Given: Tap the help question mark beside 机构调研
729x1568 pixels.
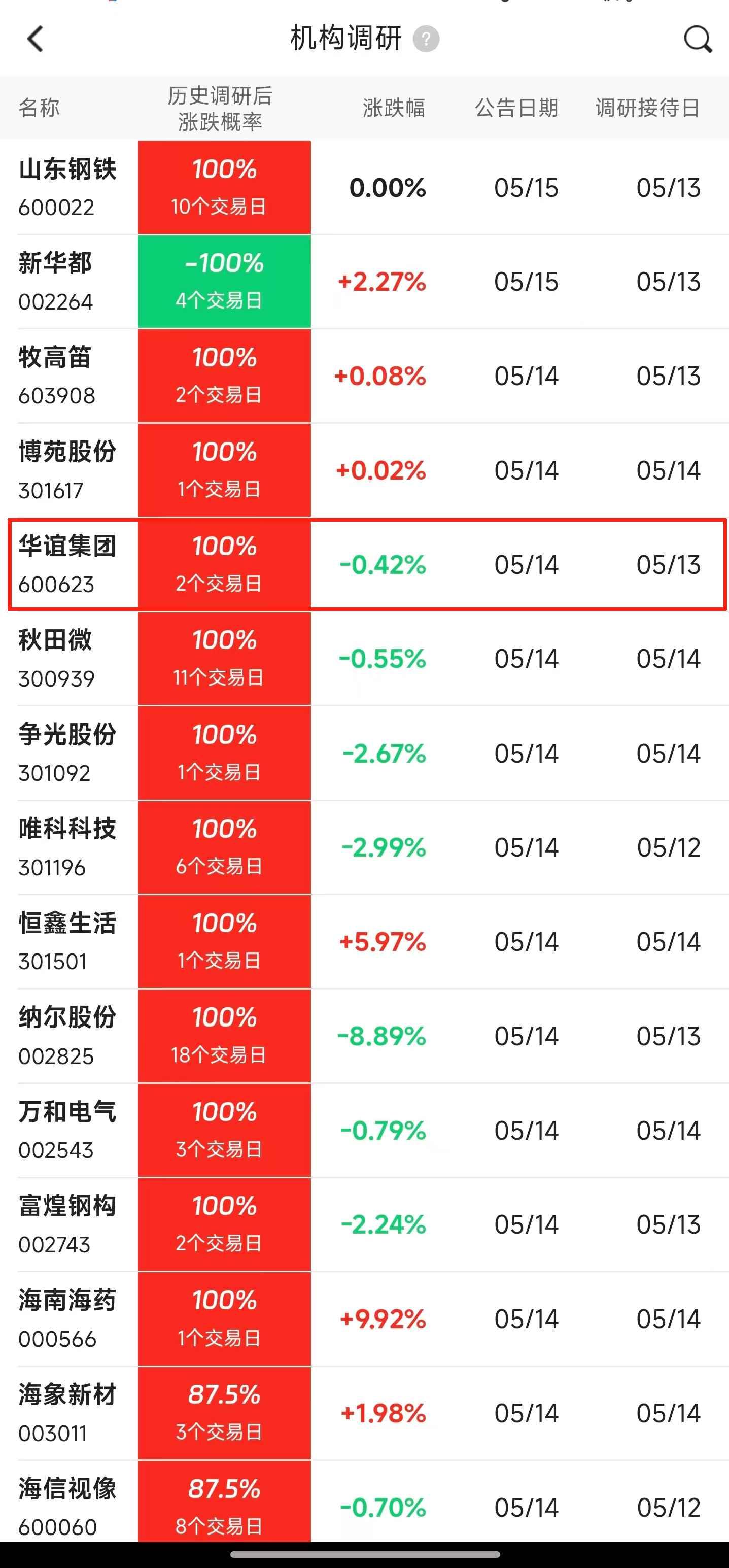Looking at the screenshot, I should 426,39.
